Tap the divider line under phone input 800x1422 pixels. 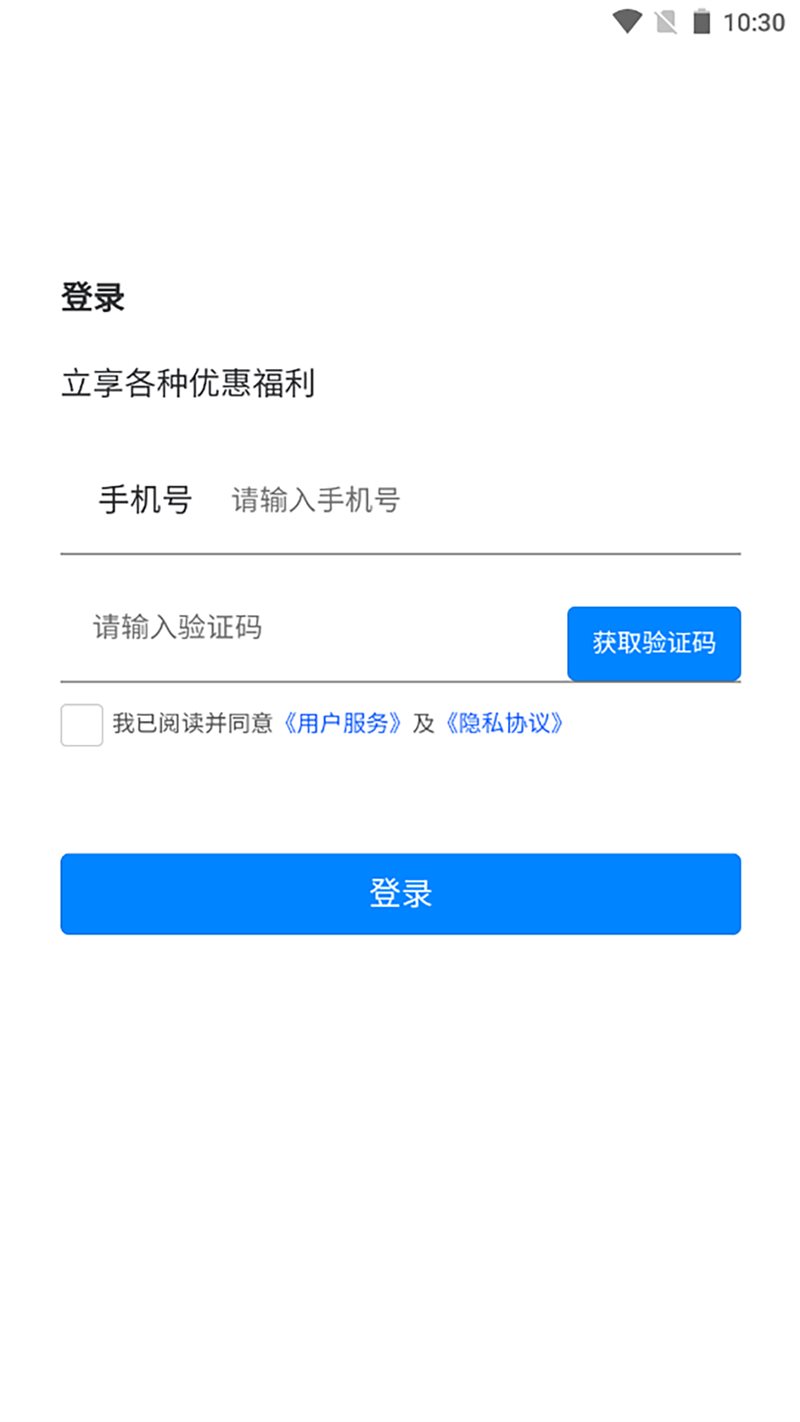coord(400,553)
